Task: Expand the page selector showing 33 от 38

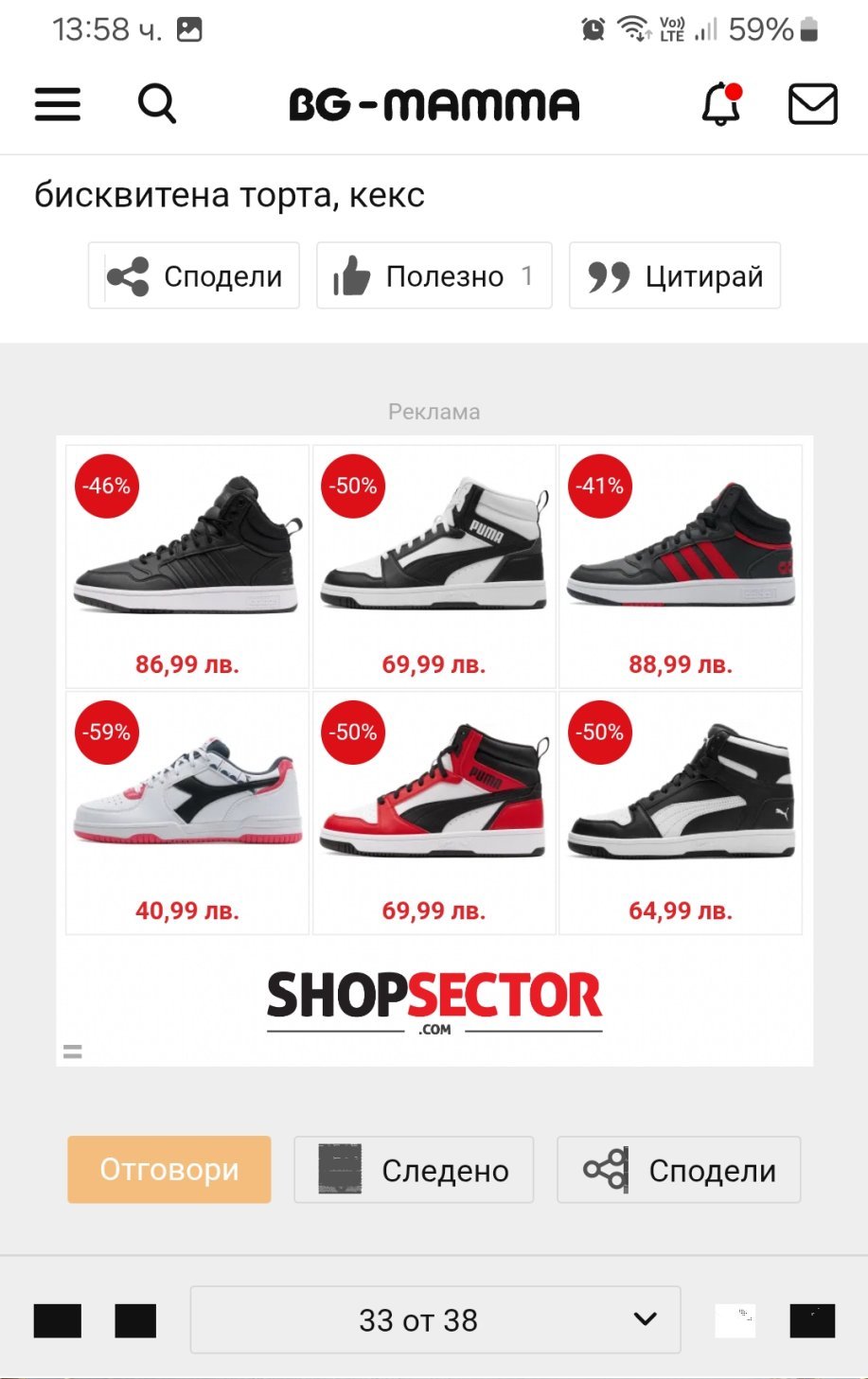Action: pyautogui.click(x=434, y=1319)
